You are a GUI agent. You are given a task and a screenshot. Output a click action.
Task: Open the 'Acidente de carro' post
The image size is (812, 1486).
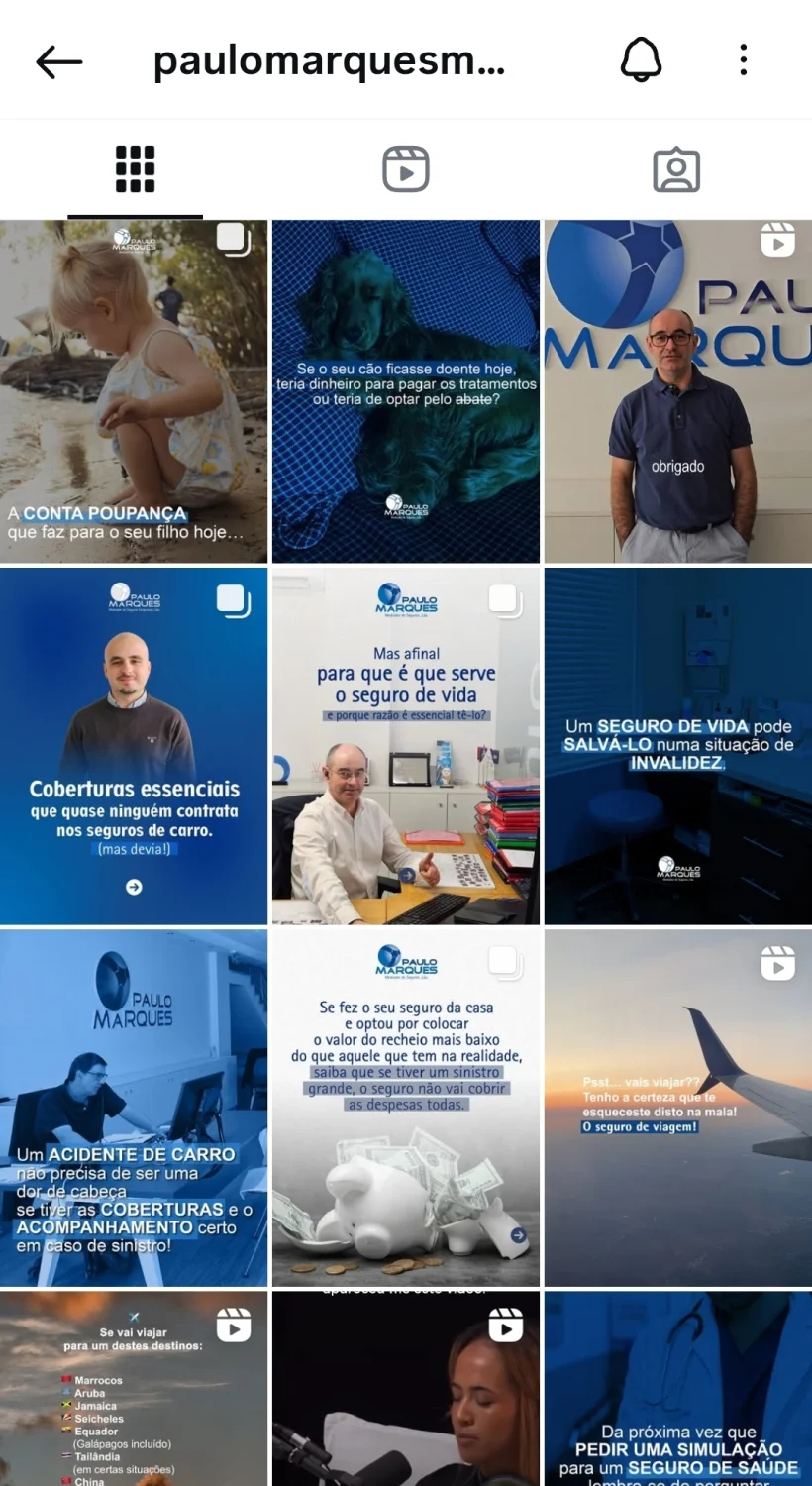[x=134, y=1108]
